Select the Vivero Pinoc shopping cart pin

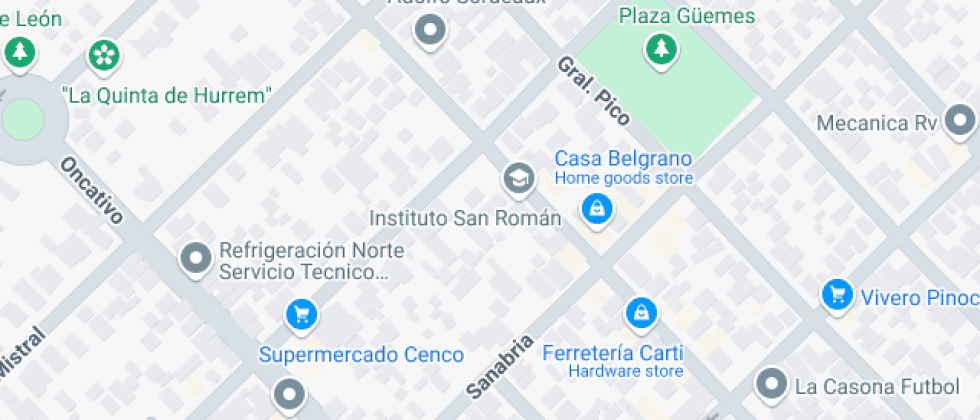(x=836, y=295)
